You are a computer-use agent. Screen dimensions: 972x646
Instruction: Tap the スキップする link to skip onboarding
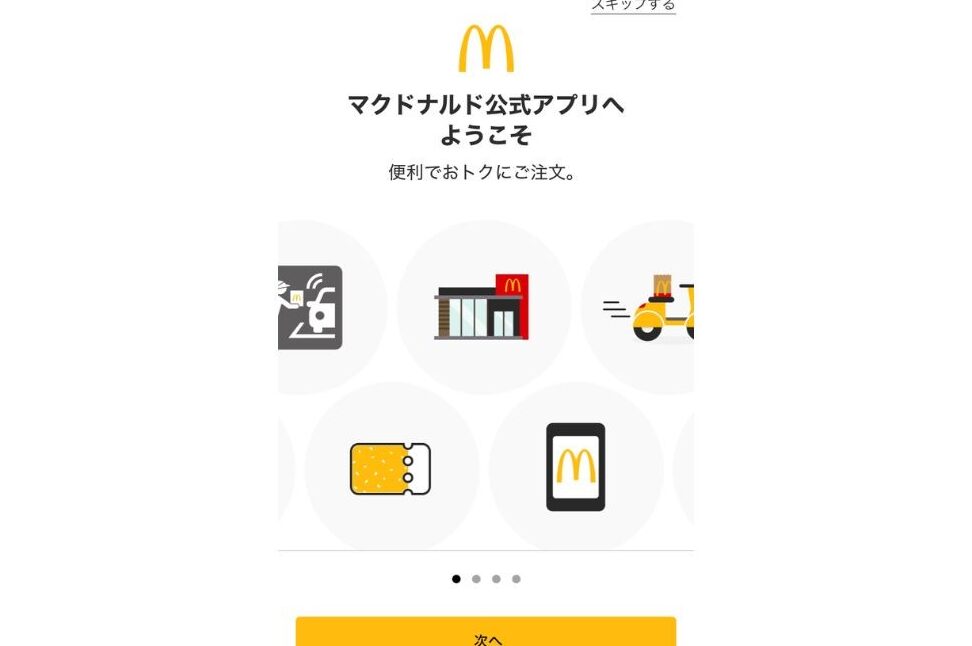pos(633,5)
